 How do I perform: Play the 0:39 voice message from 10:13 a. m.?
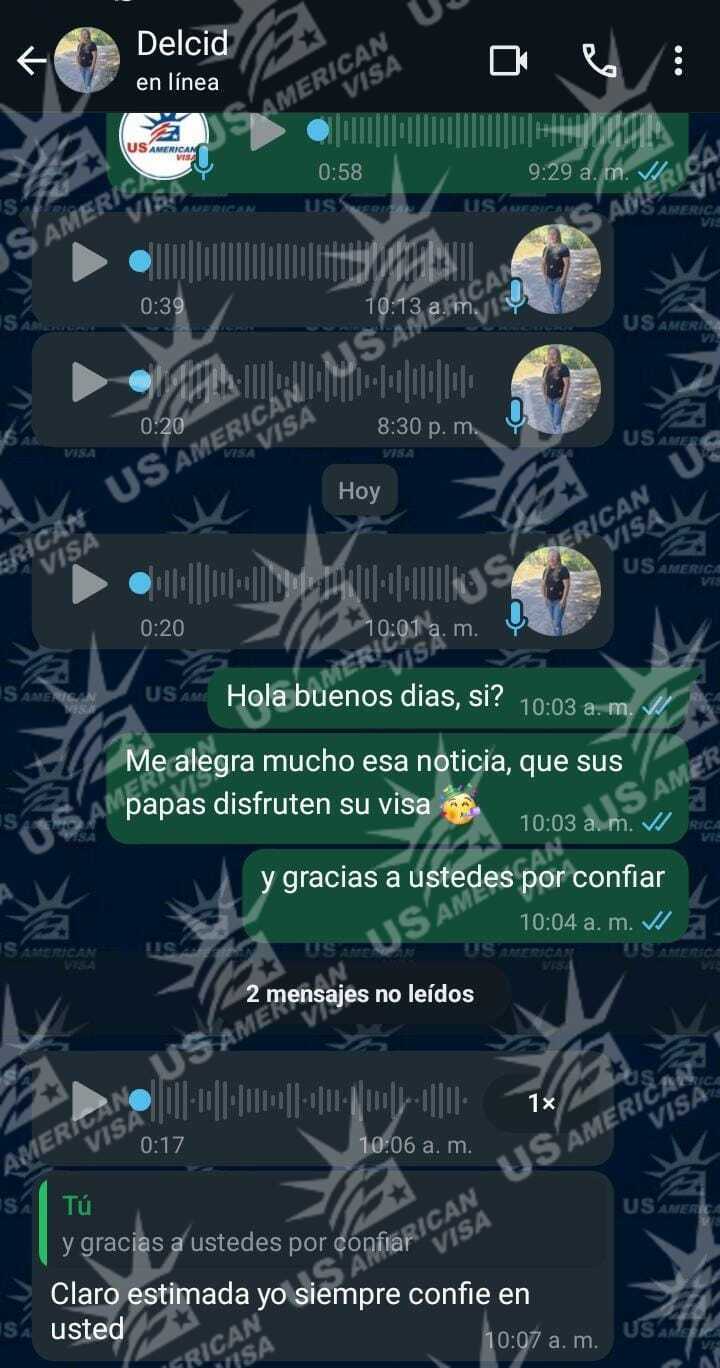(x=90, y=262)
